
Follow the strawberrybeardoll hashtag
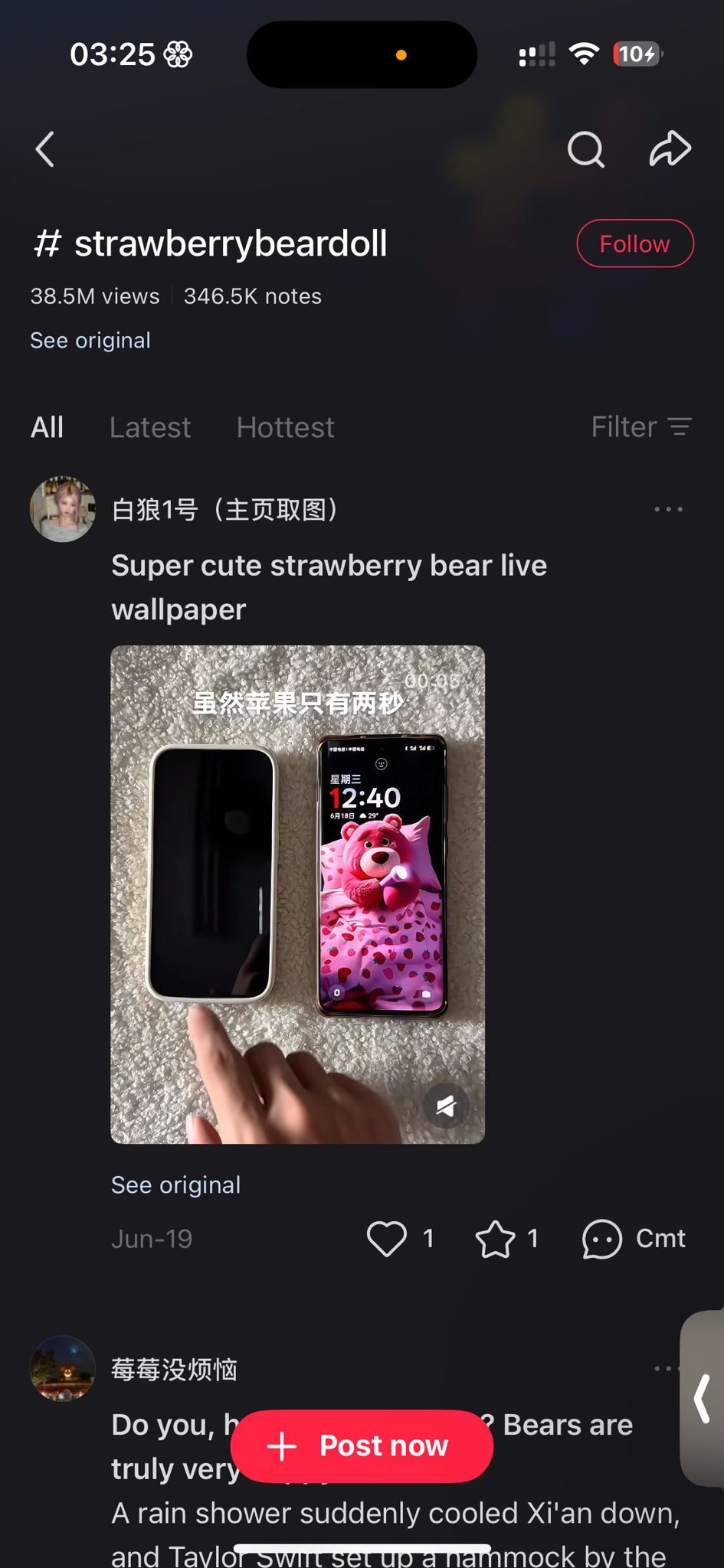click(x=634, y=243)
